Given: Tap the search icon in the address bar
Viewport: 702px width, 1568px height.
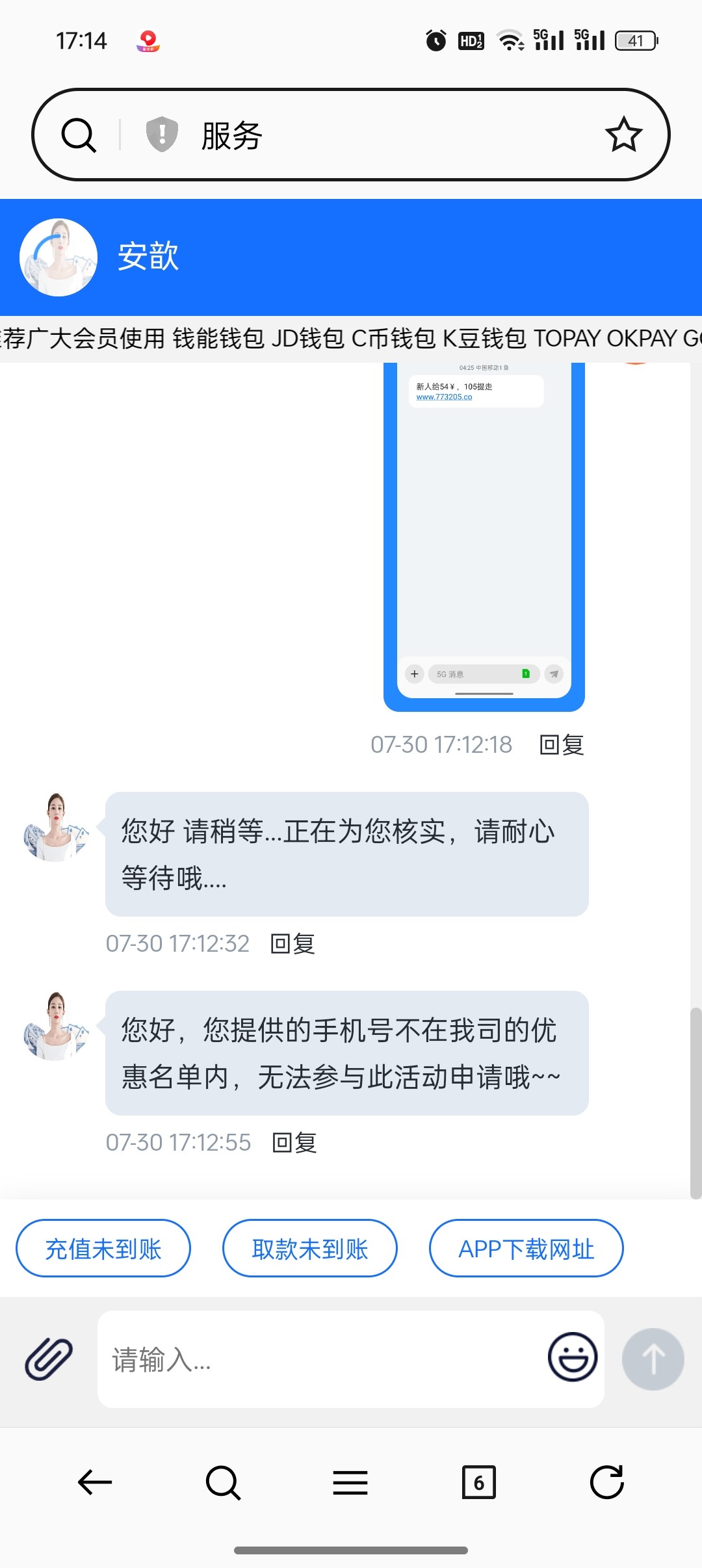Looking at the screenshot, I should (x=79, y=135).
